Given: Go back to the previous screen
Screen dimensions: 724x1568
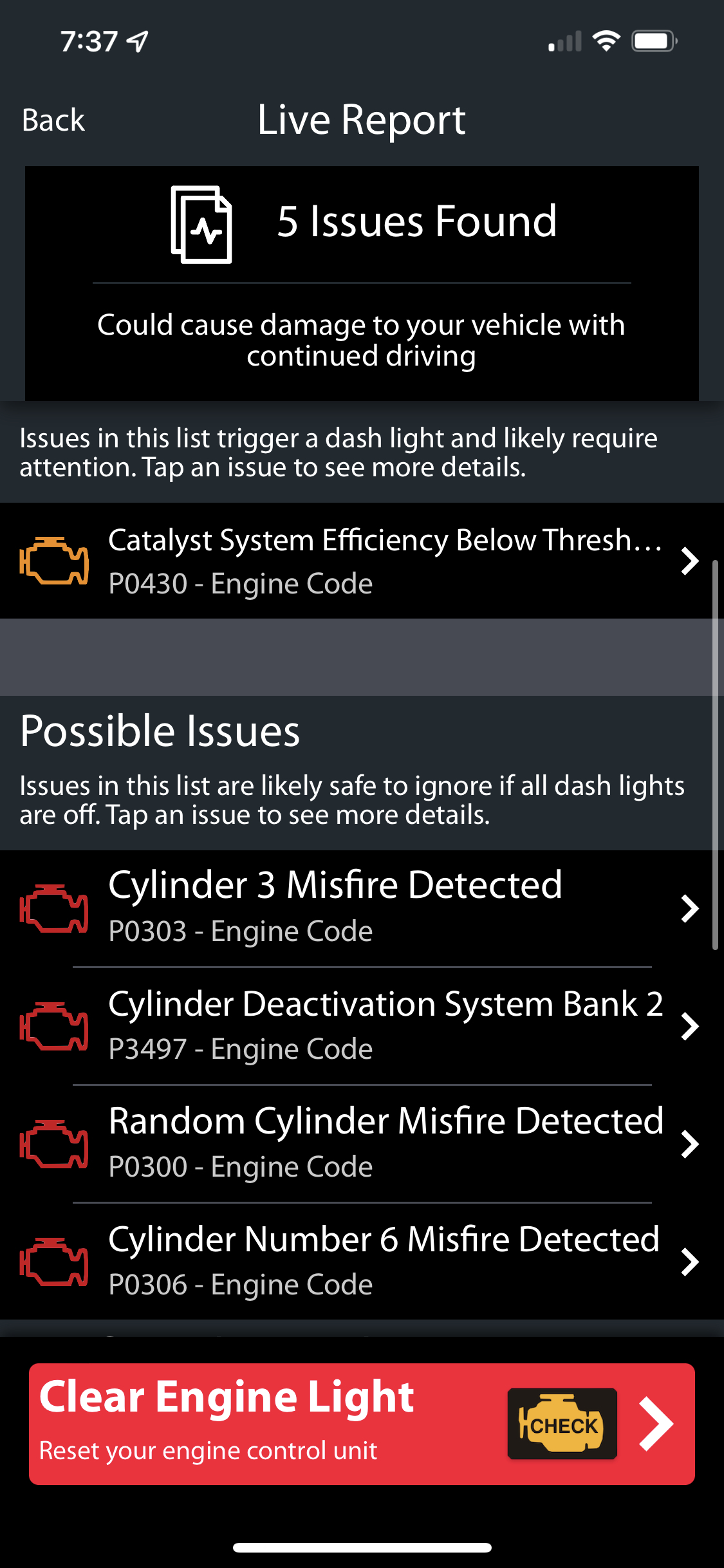Looking at the screenshot, I should click(x=53, y=120).
